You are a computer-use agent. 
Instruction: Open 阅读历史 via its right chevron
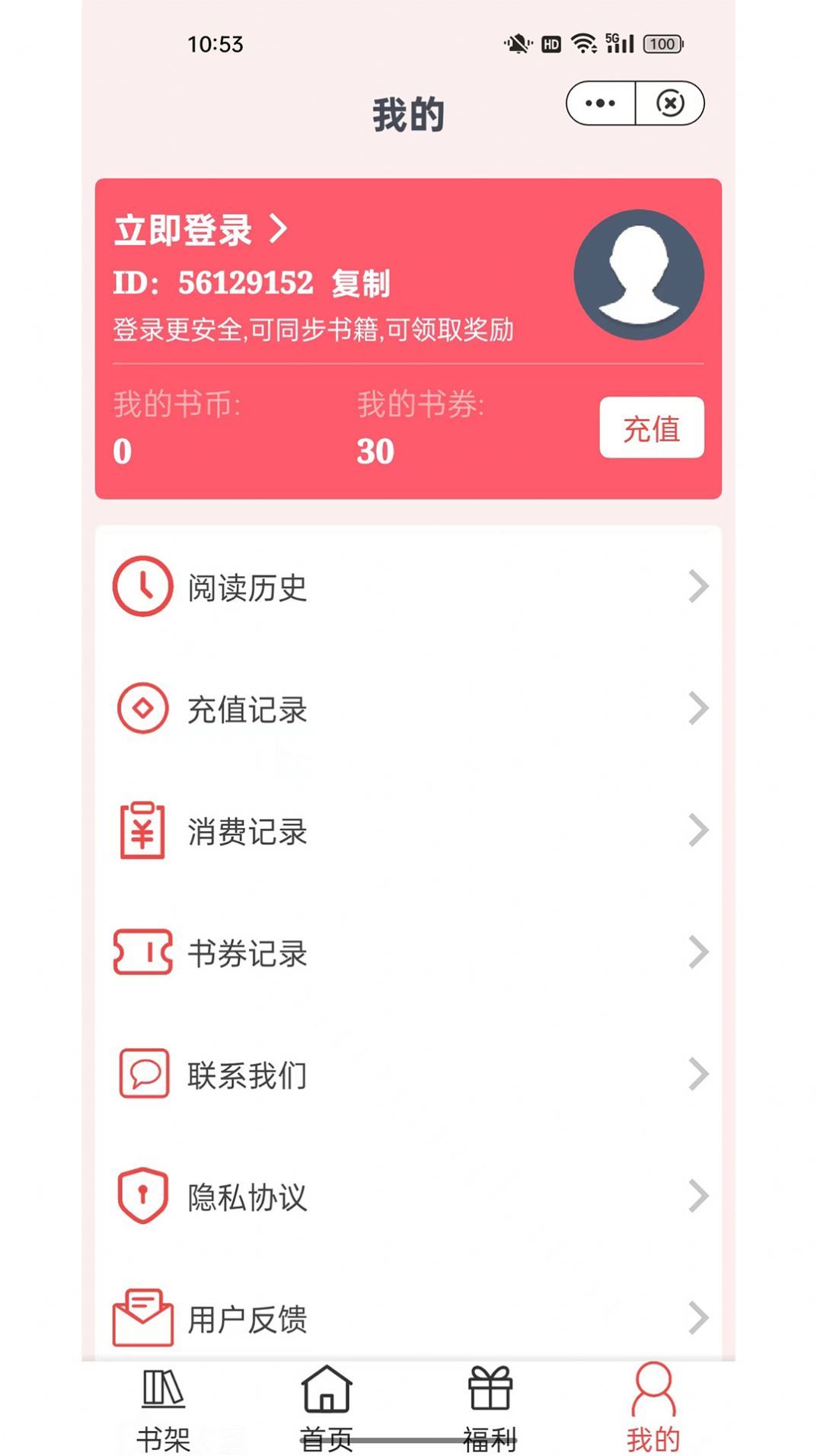[698, 587]
